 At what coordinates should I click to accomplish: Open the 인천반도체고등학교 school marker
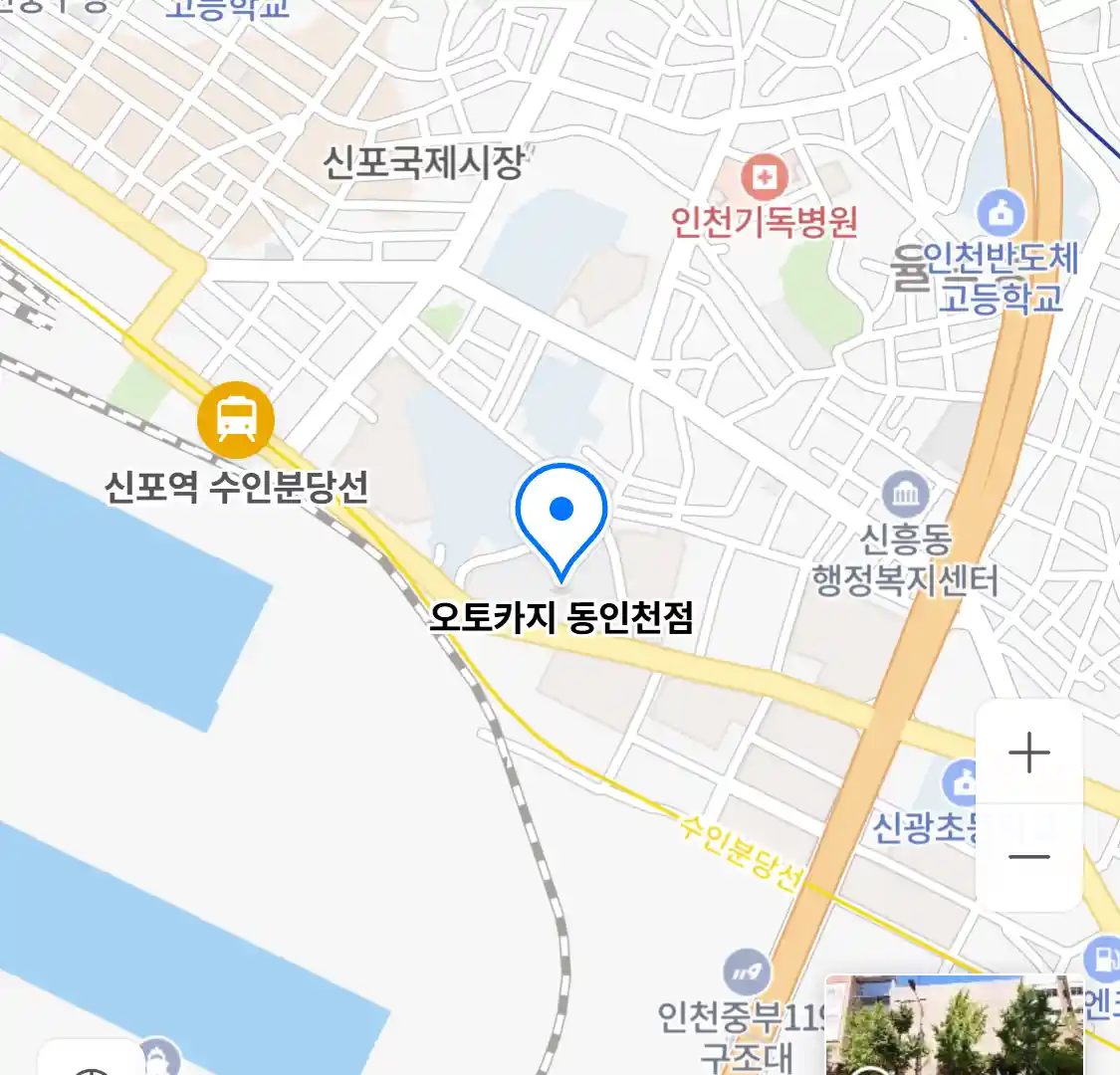click(1001, 212)
